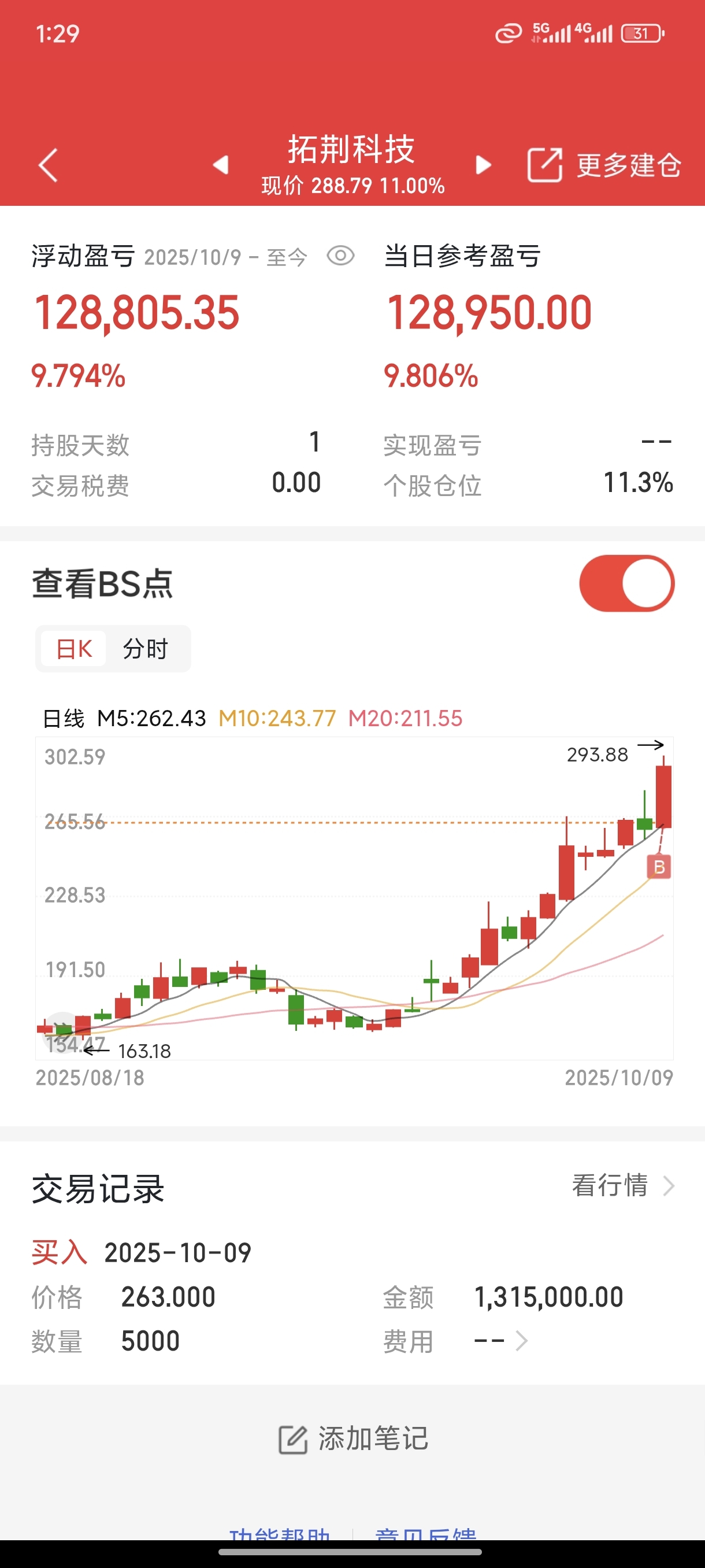705x1568 pixels.
Task: Expand the 费用 fee details
Action: click(x=500, y=1340)
